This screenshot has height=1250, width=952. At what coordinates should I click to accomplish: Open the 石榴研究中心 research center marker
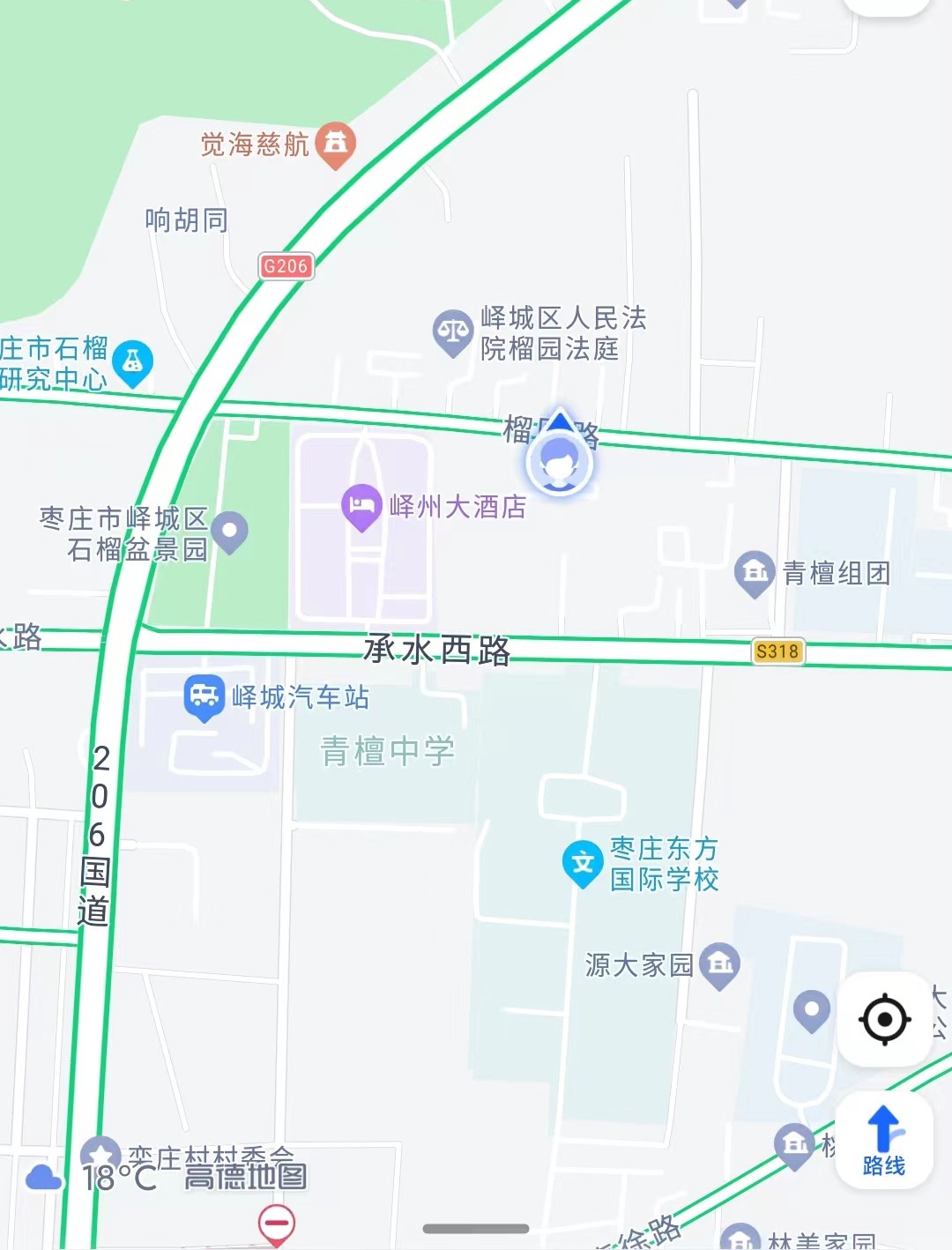[x=133, y=361]
